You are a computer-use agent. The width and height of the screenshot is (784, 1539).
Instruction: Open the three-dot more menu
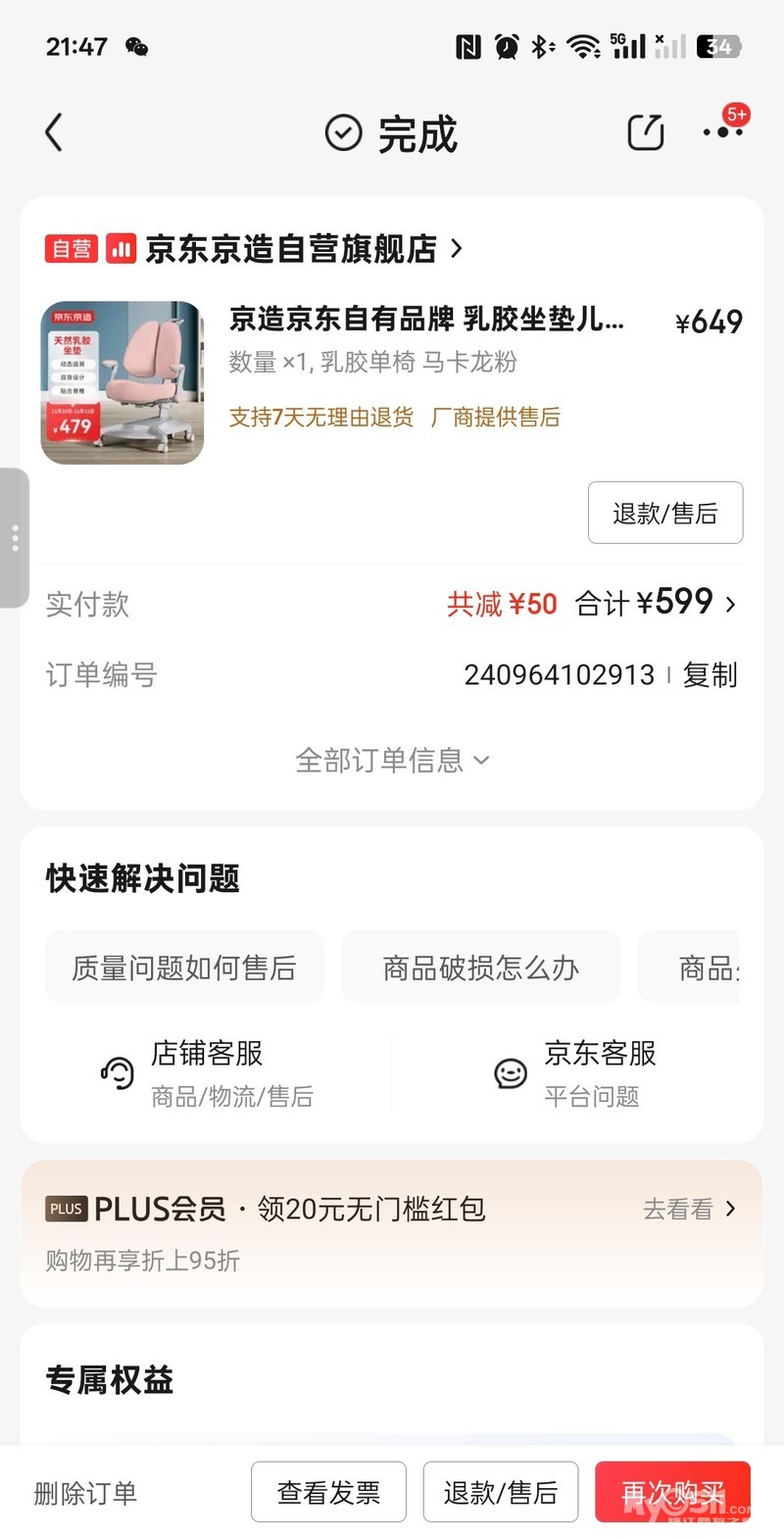pyautogui.click(x=722, y=132)
